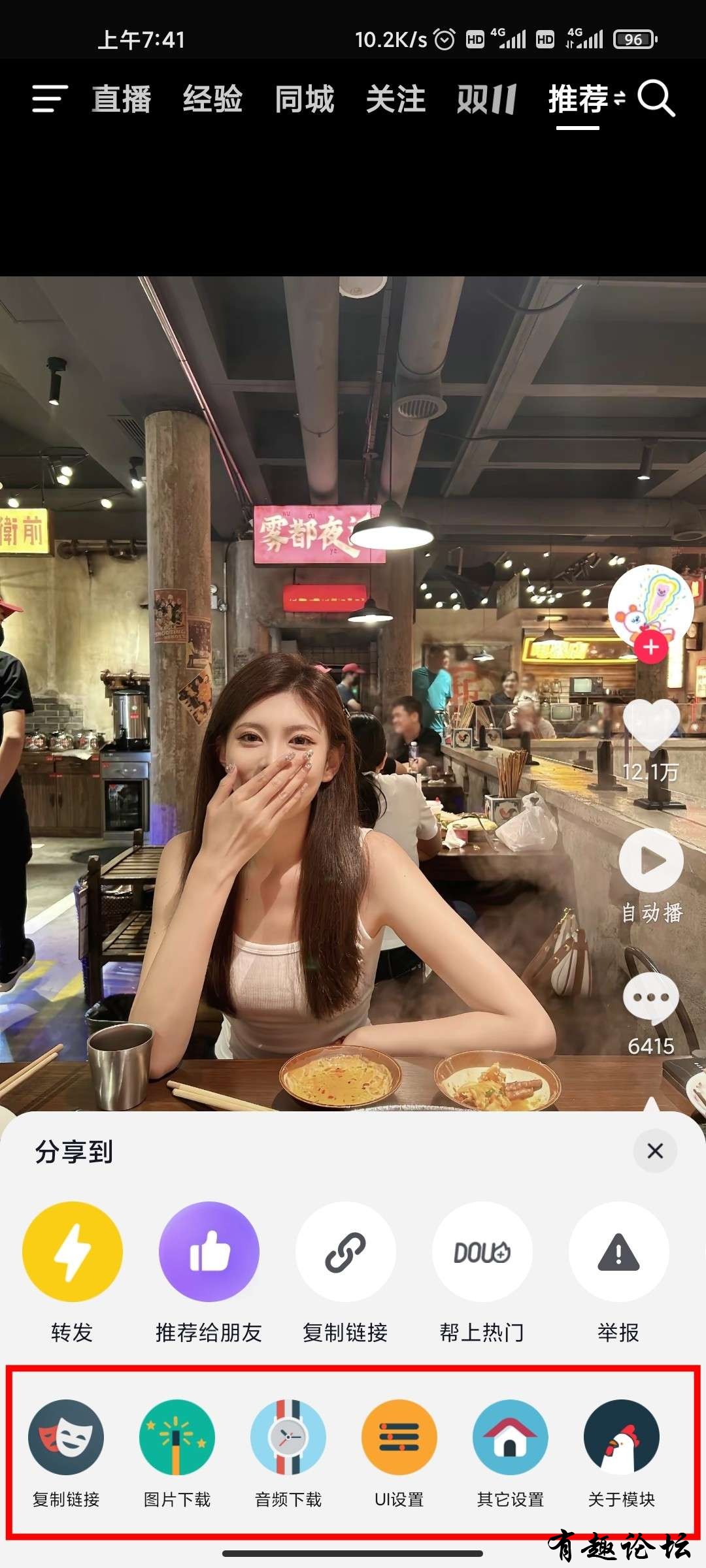Switch to the 直播 tab
706x1568 pixels.
pyautogui.click(x=122, y=99)
